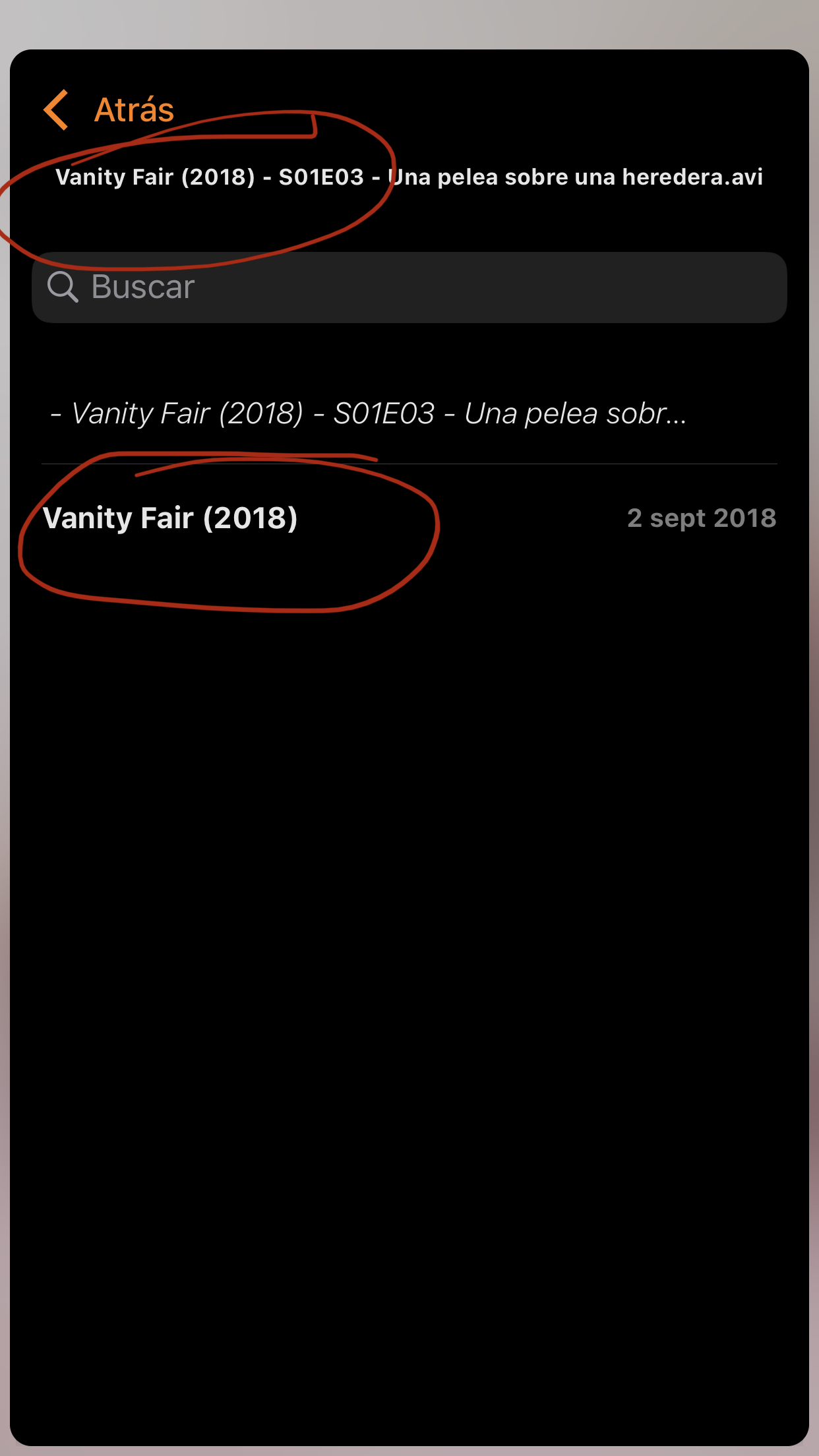
Task: Tap the Buscar search field
Action: [x=409, y=288]
